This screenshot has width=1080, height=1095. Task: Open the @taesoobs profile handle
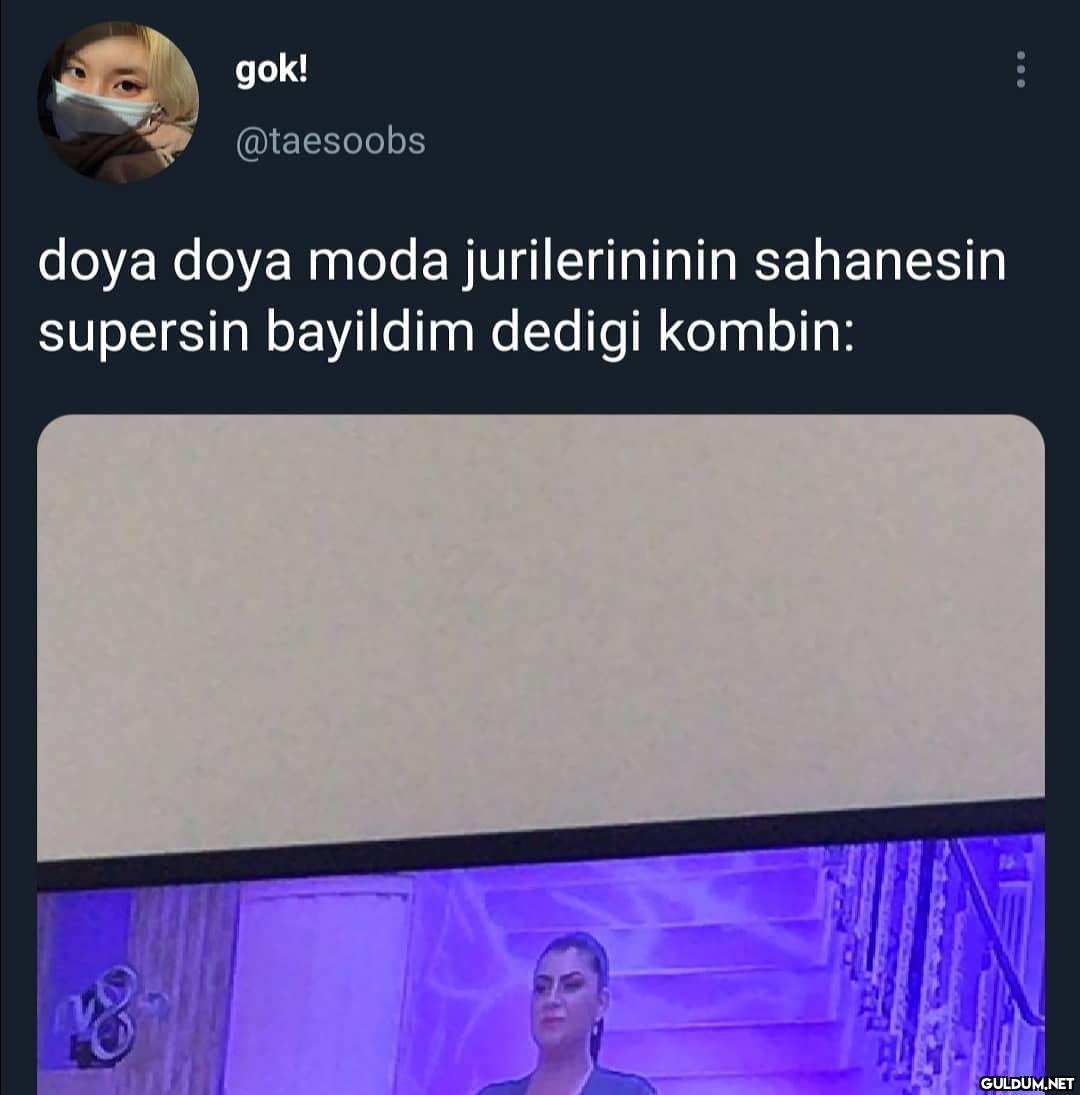pos(330,141)
